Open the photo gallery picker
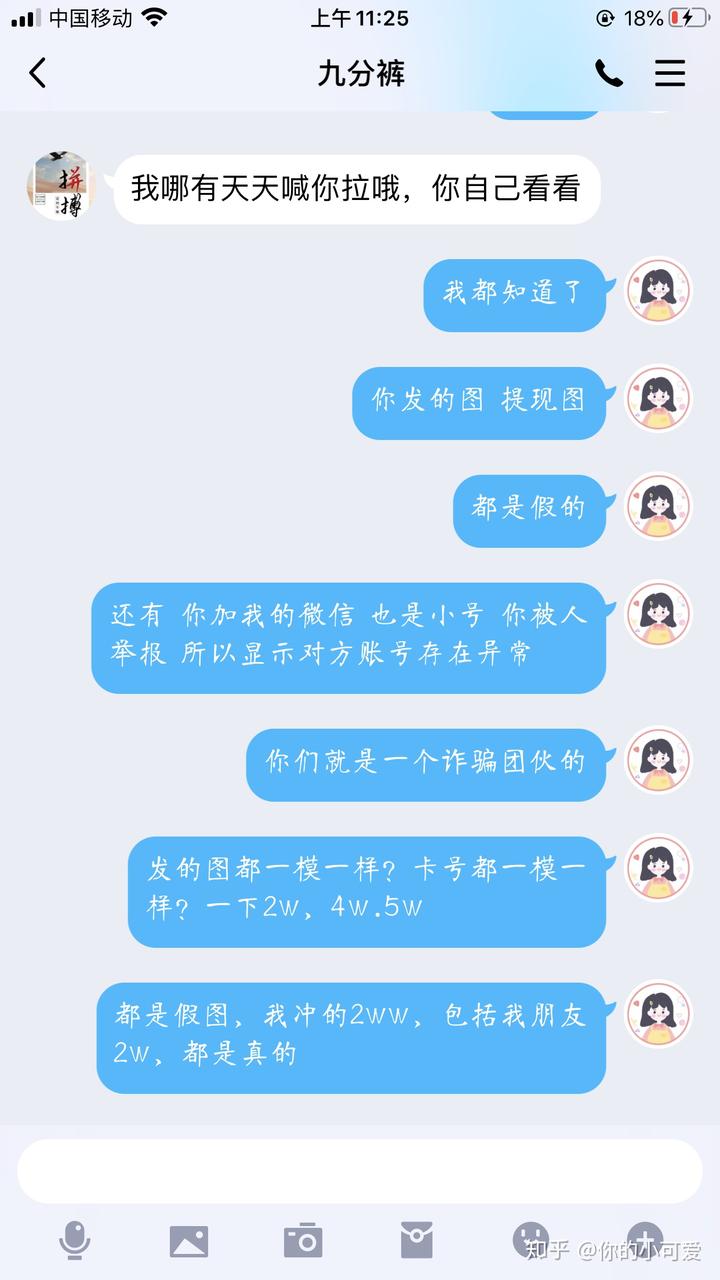Viewport: 720px width, 1280px height. point(189,1241)
